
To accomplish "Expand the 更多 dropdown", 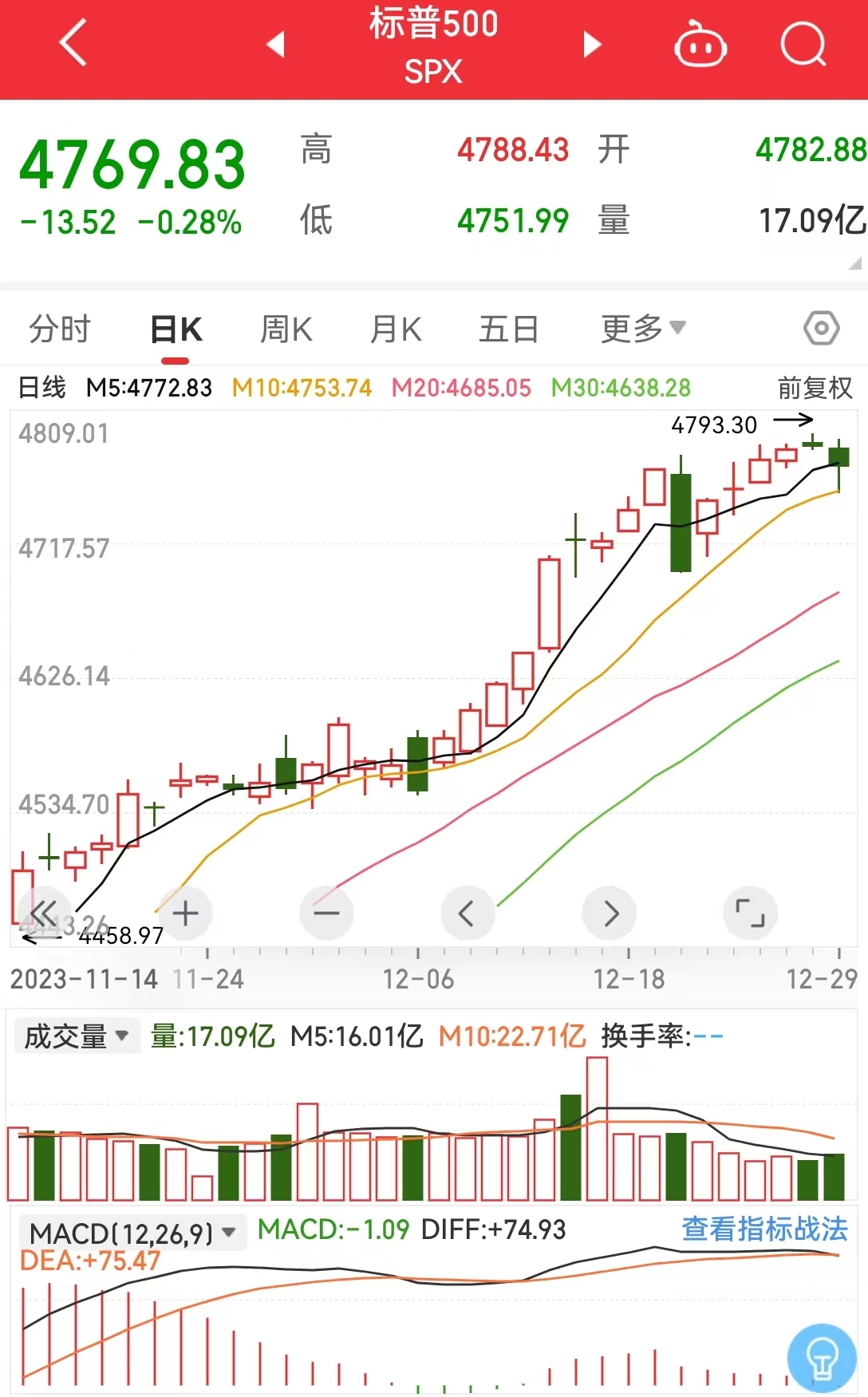I will tap(643, 328).
